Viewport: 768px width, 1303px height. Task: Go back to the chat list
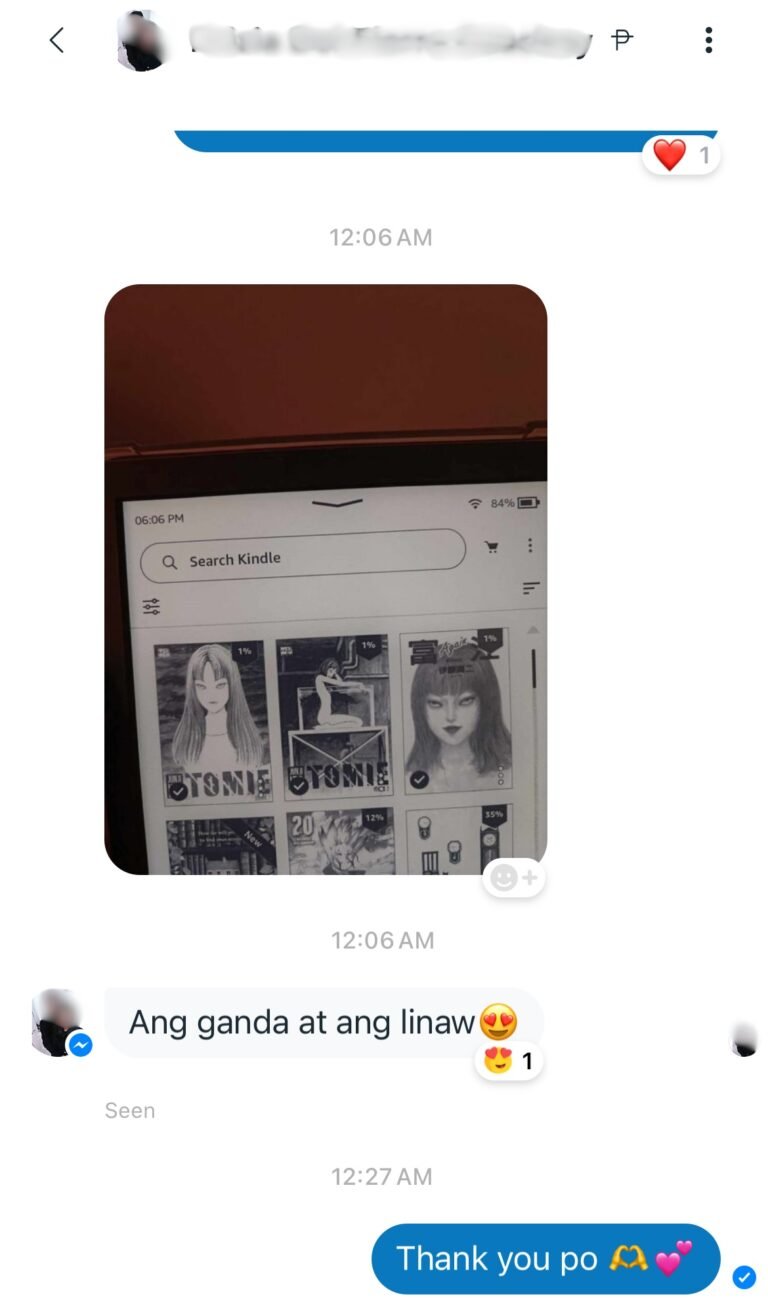point(56,40)
